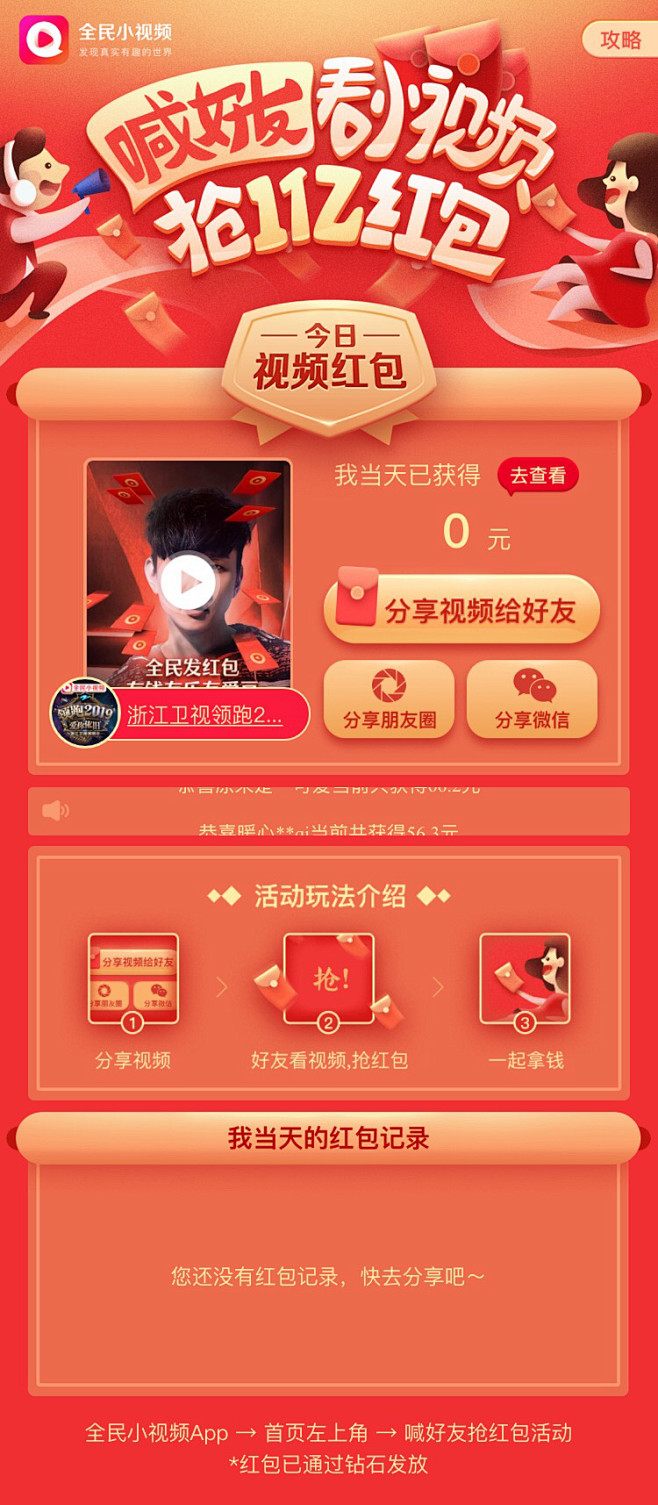The width and height of the screenshot is (658, 1505).
Task: Open the 浙江卫视领跑2... video link
Action: [x=204, y=715]
